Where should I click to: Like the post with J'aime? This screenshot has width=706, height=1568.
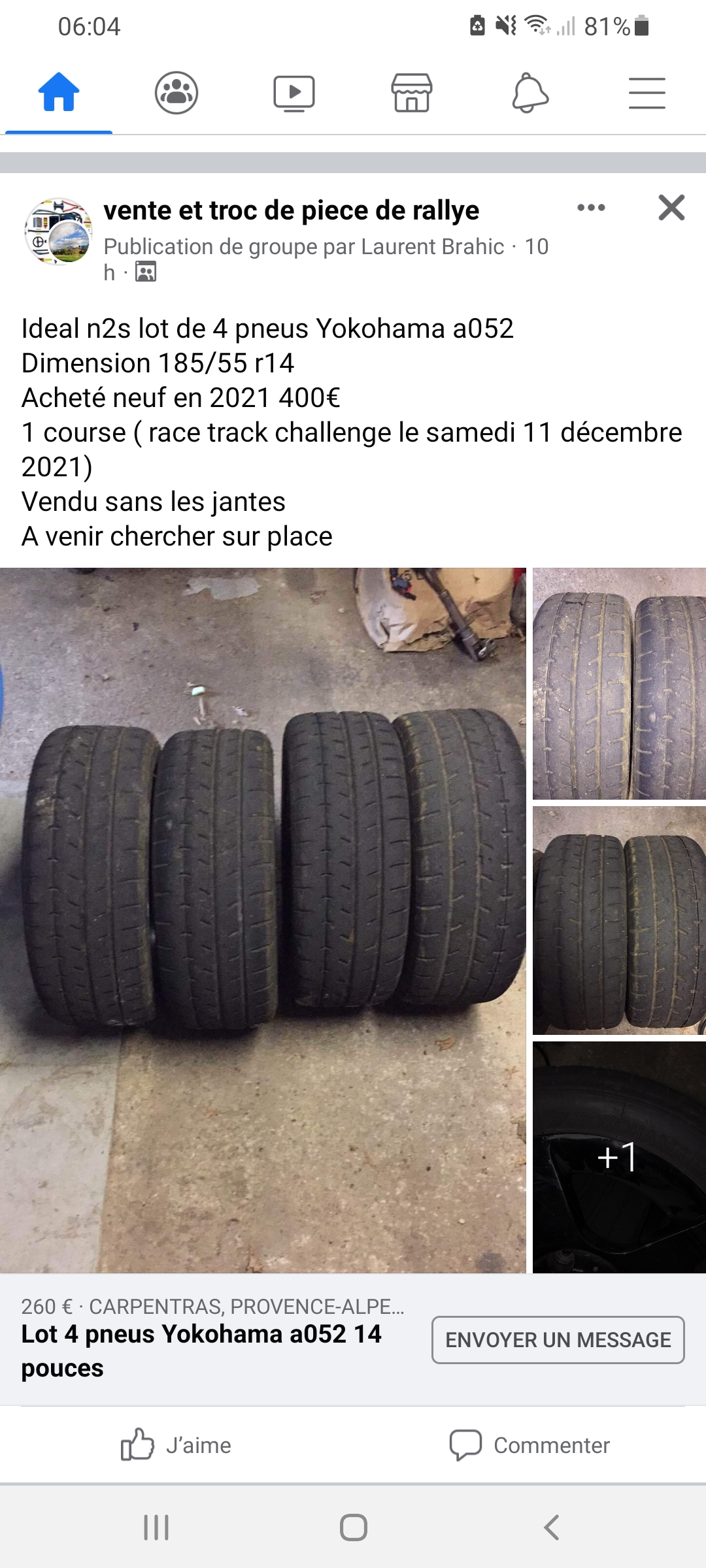[x=176, y=1445]
